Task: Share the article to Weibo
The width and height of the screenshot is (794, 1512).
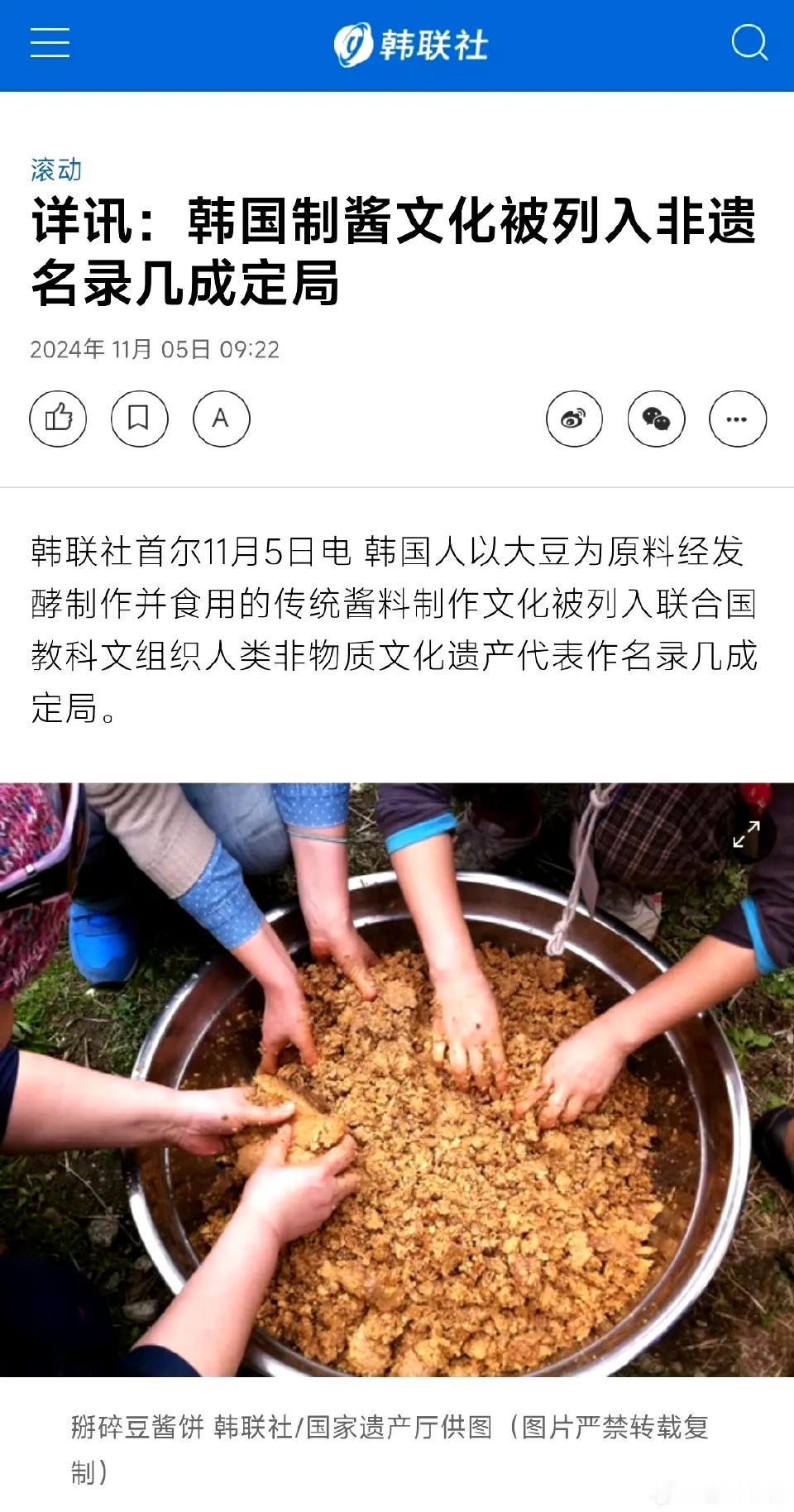Action: tap(573, 419)
